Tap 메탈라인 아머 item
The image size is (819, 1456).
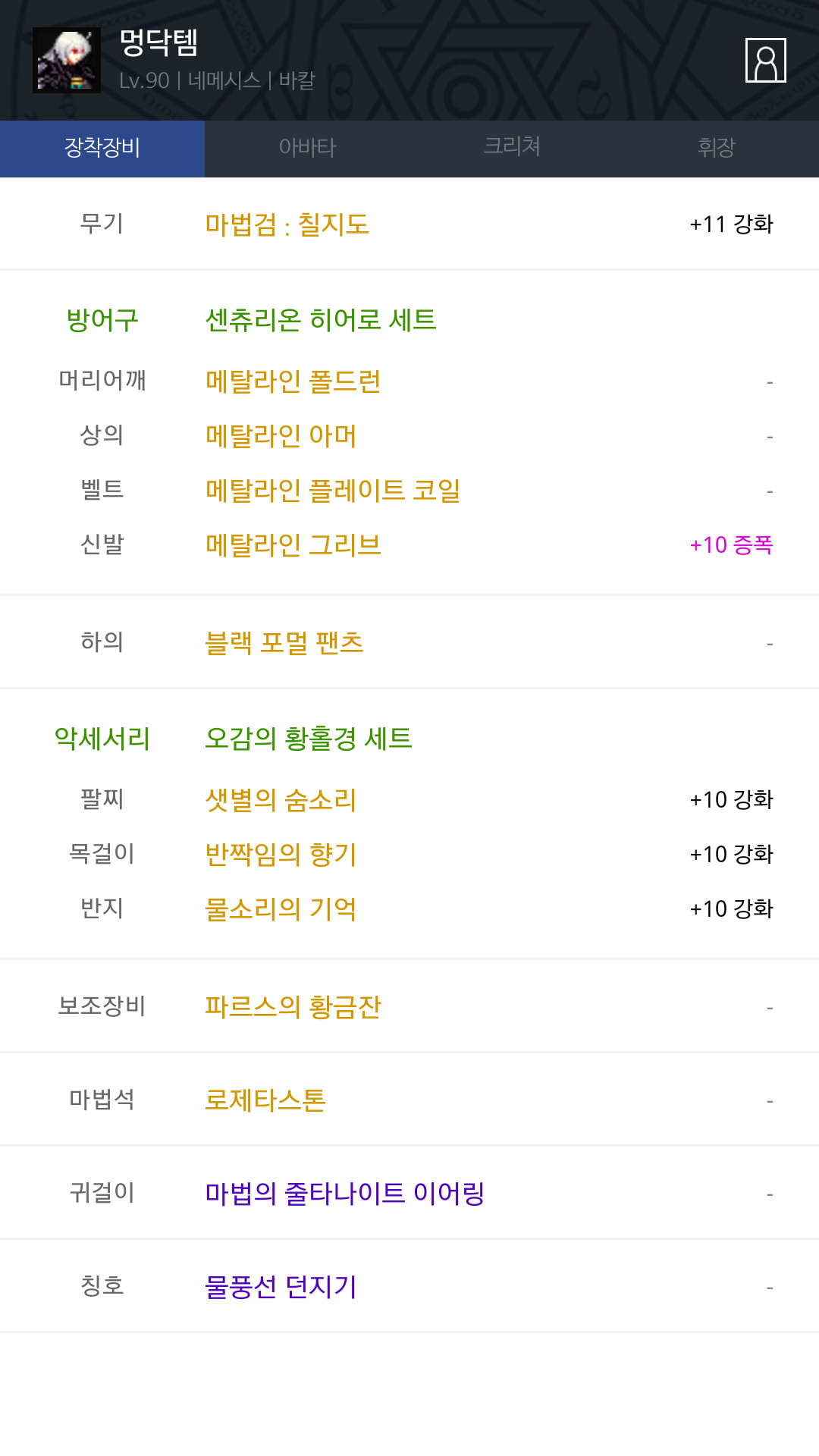coord(281,435)
